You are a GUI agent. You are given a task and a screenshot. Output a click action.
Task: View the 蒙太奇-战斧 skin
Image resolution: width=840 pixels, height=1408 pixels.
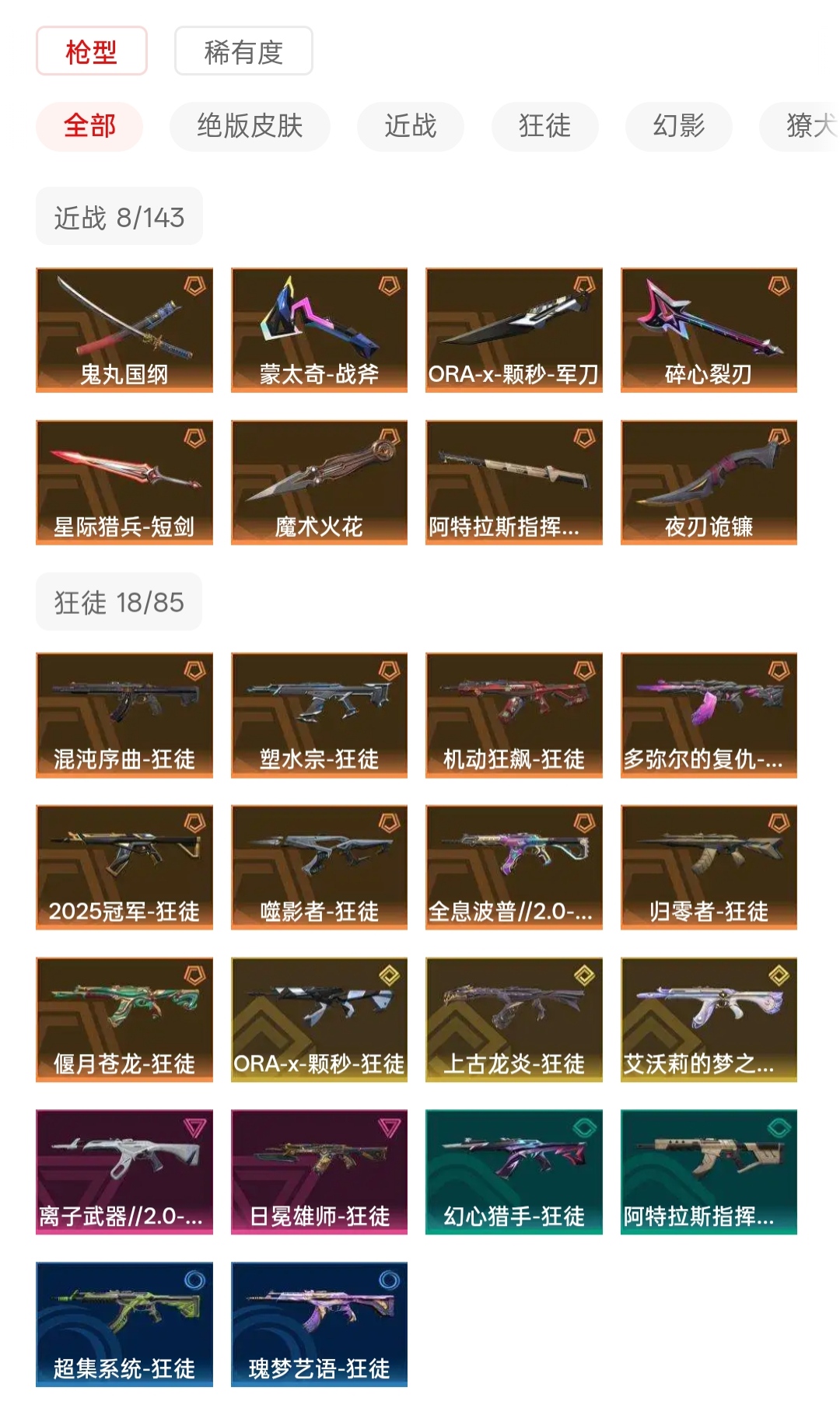tap(319, 330)
